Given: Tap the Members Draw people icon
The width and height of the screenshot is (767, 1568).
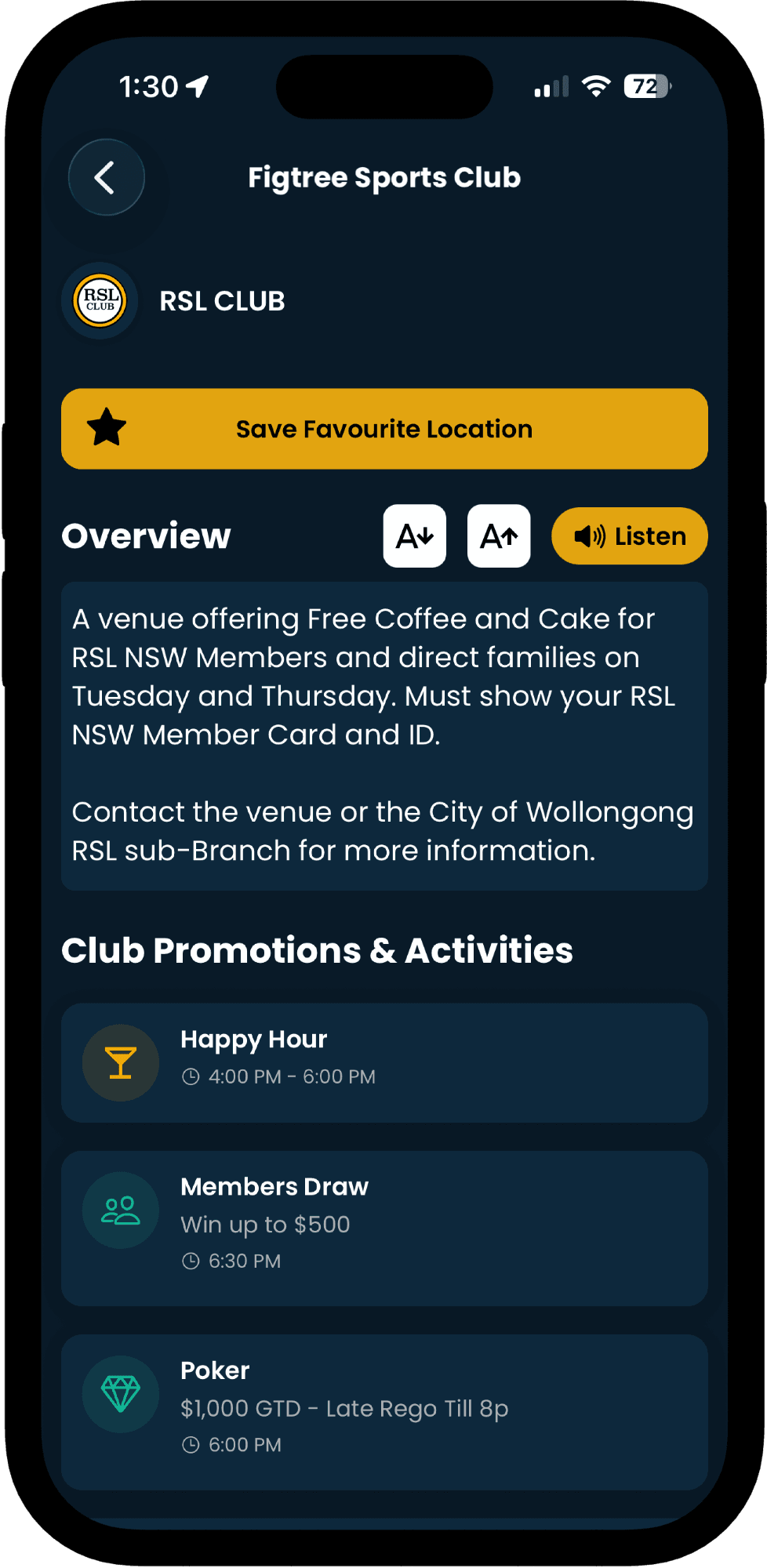Looking at the screenshot, I should pyautogui.click(x=120, y=1209).
